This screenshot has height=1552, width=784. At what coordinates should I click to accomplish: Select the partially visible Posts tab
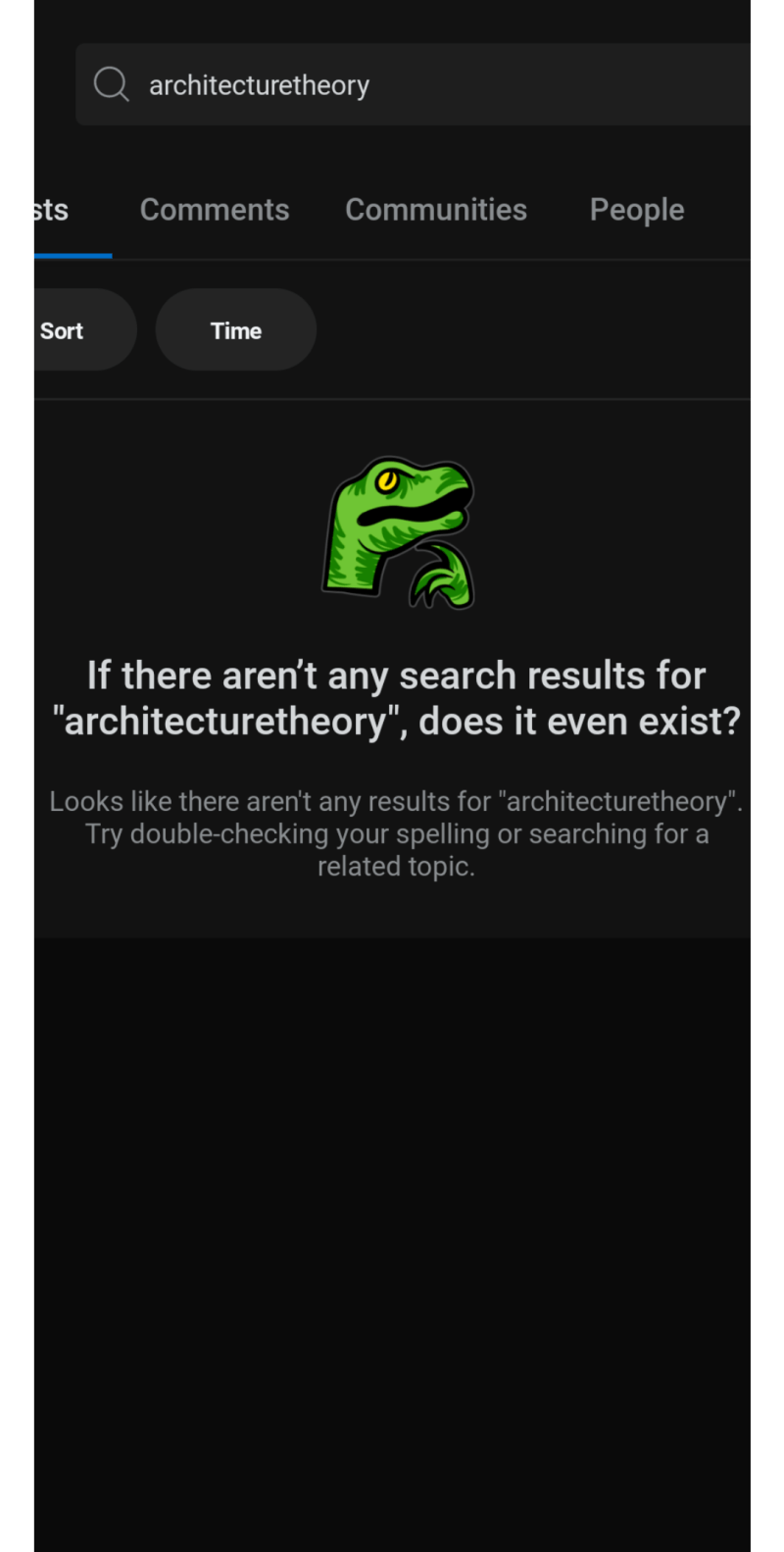[x=53, y=210]
